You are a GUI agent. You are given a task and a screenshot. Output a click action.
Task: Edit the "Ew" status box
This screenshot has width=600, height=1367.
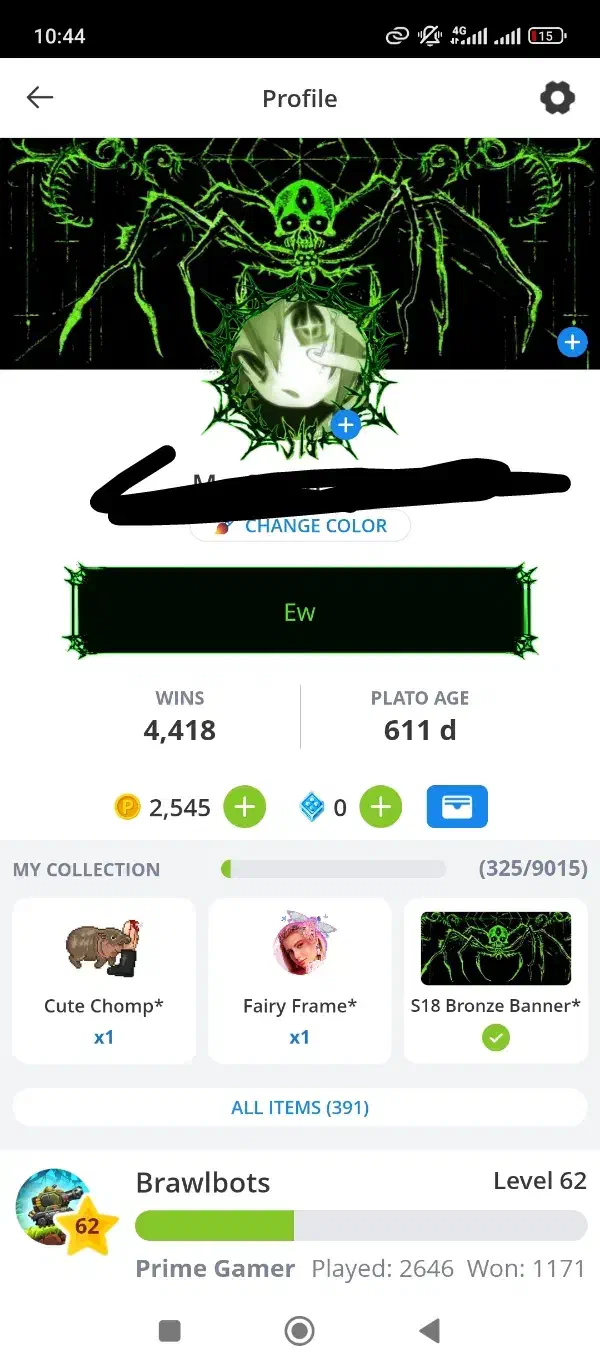pos(300,612)
